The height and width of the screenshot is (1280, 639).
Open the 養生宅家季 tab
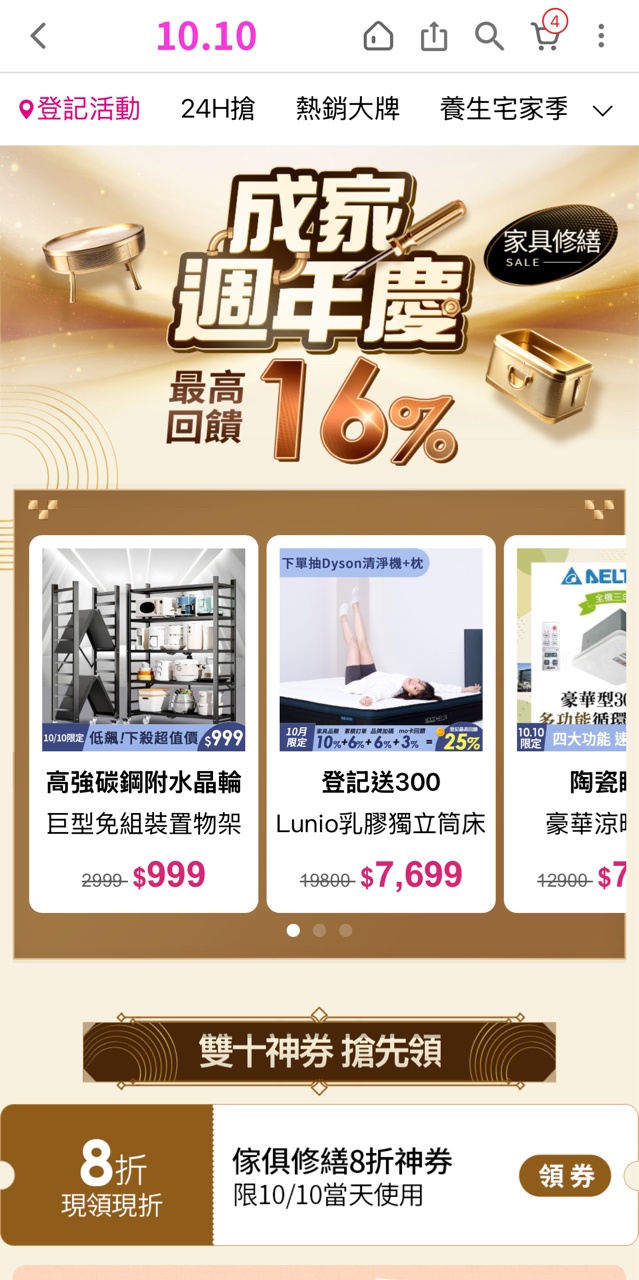click(504, 109)
